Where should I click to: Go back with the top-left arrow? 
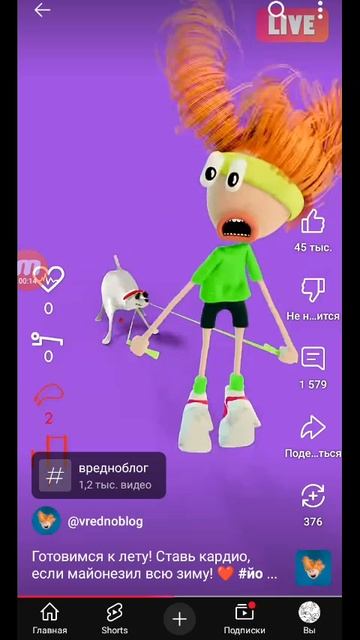click(42, 10)
